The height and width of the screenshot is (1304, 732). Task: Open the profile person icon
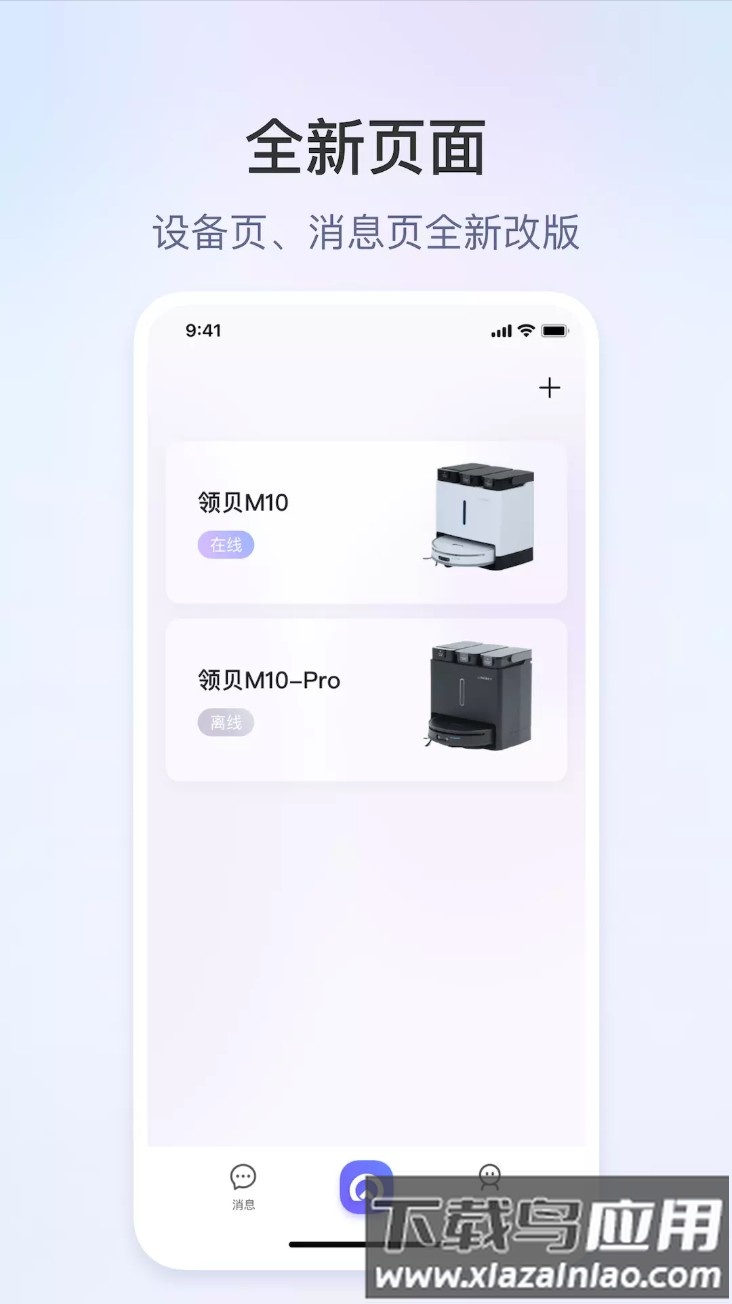point(489,1178)
